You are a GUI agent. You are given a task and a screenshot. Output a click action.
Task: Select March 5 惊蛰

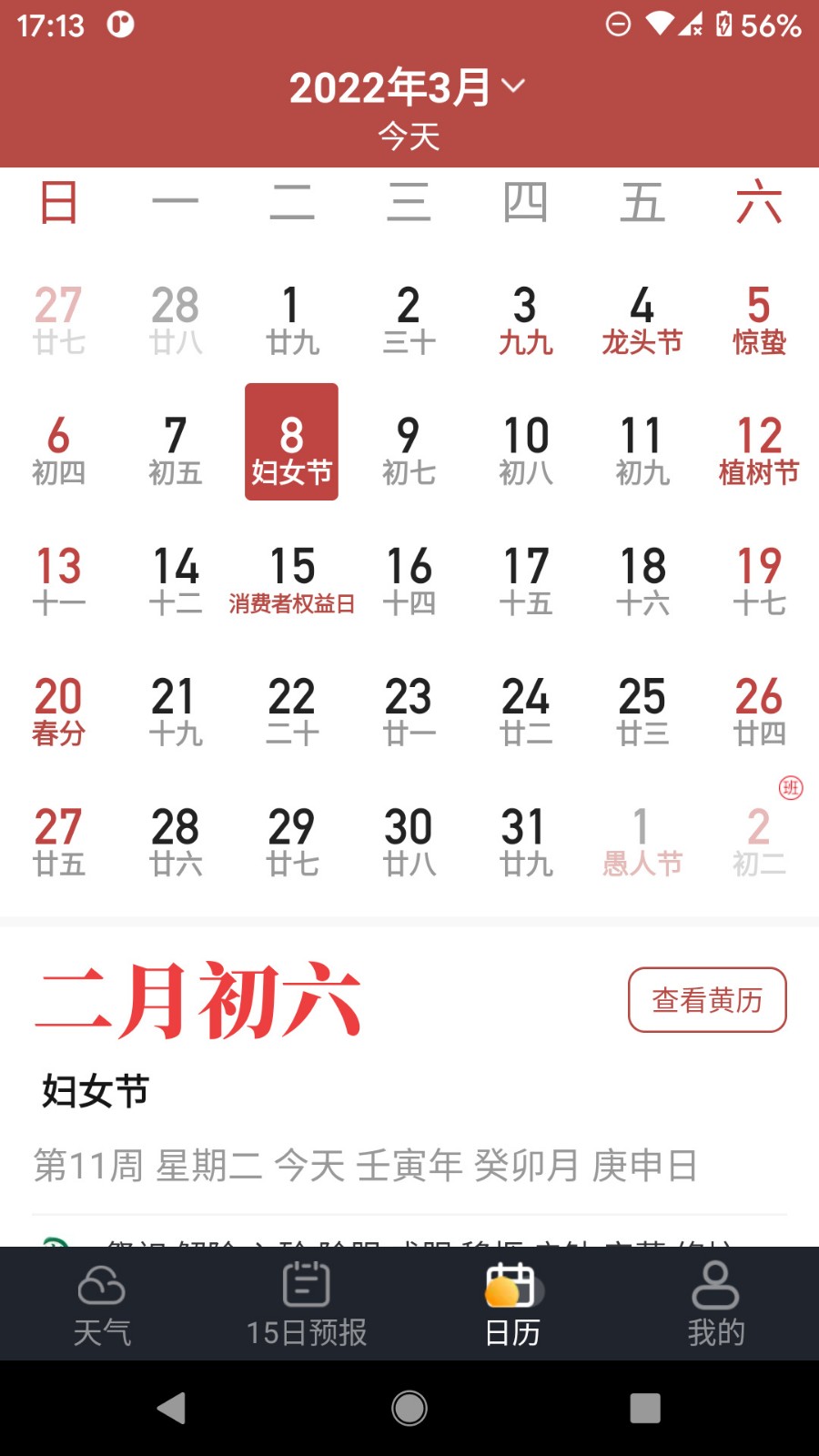[x=759, y=318]
